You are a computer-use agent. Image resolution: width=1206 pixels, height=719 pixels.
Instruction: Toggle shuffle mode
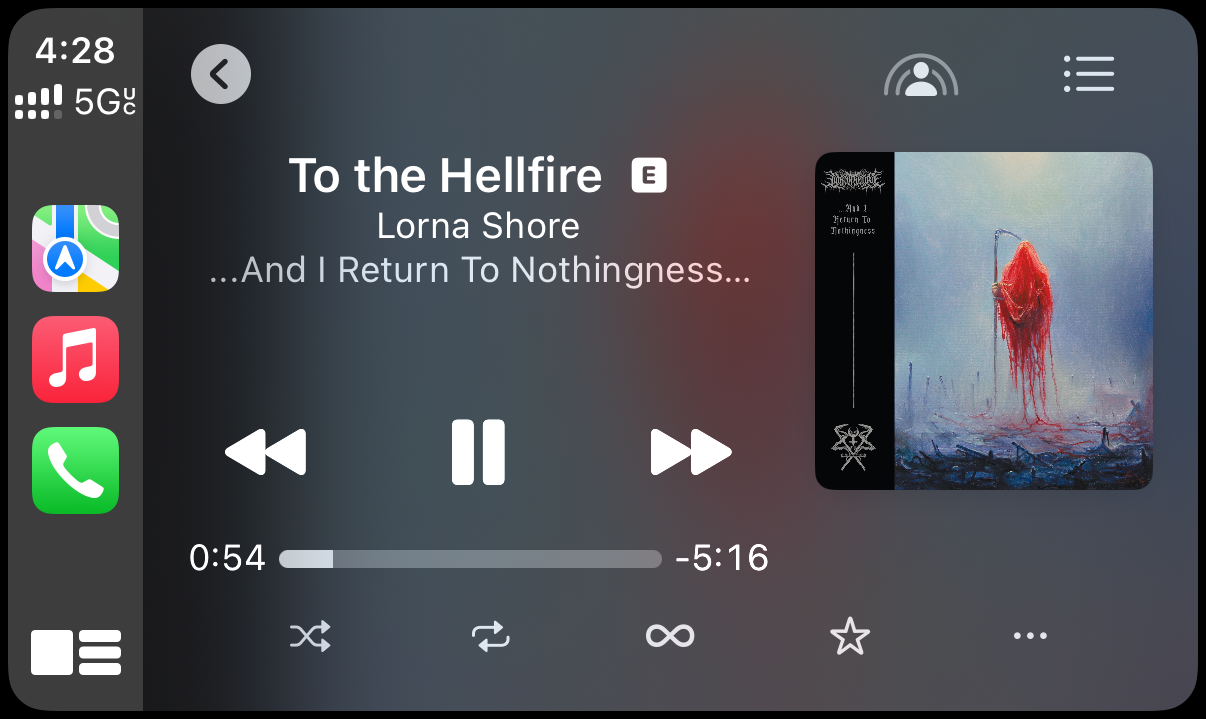click(x=310, y=636)
